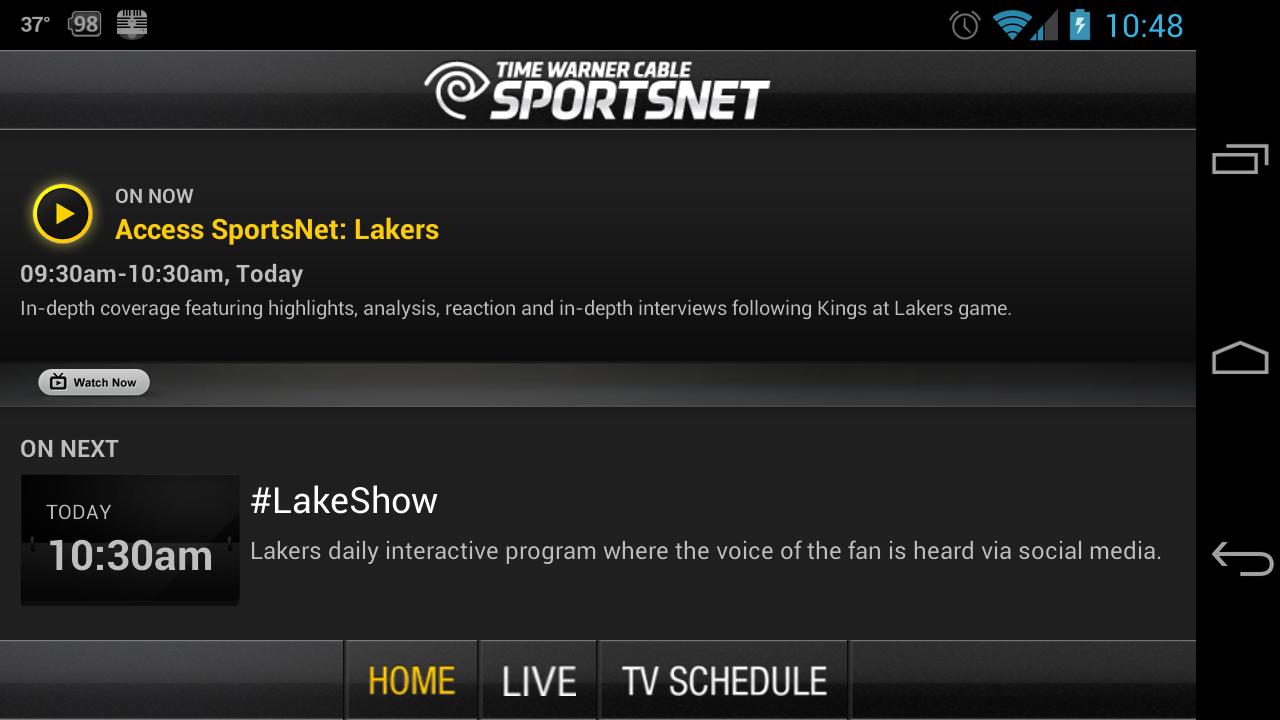1280x720 pixels.
Task: Show recent apps
Action: coord(1240,160)
